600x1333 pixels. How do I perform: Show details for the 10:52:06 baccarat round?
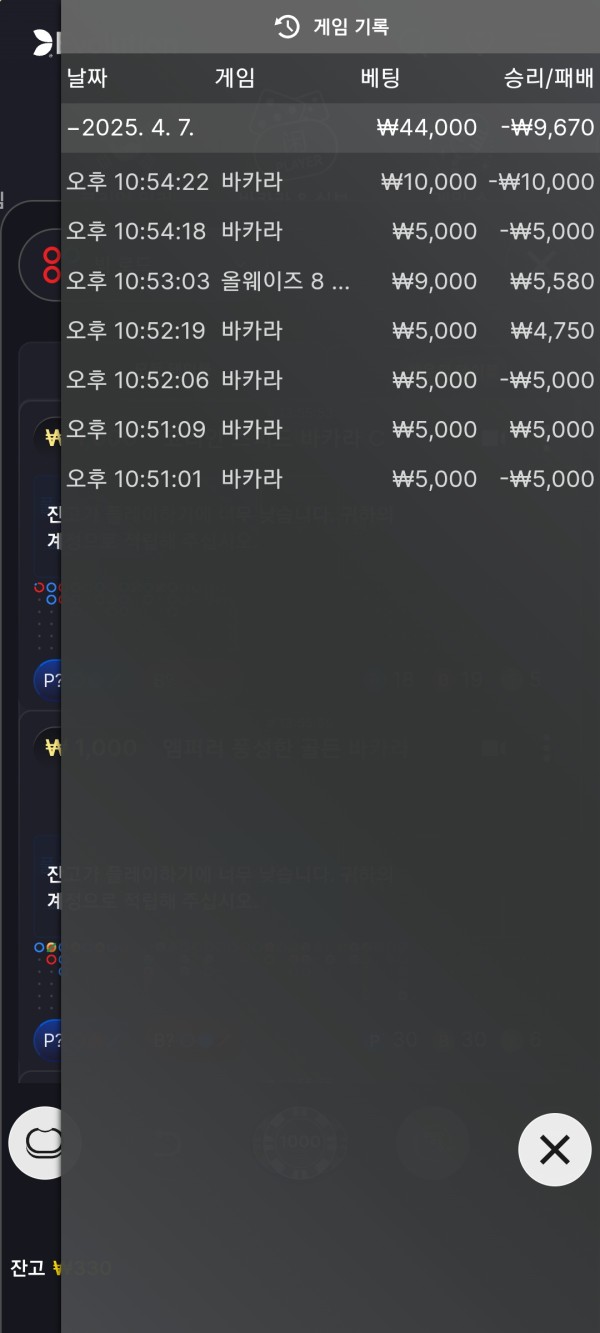tap(330, 380)
